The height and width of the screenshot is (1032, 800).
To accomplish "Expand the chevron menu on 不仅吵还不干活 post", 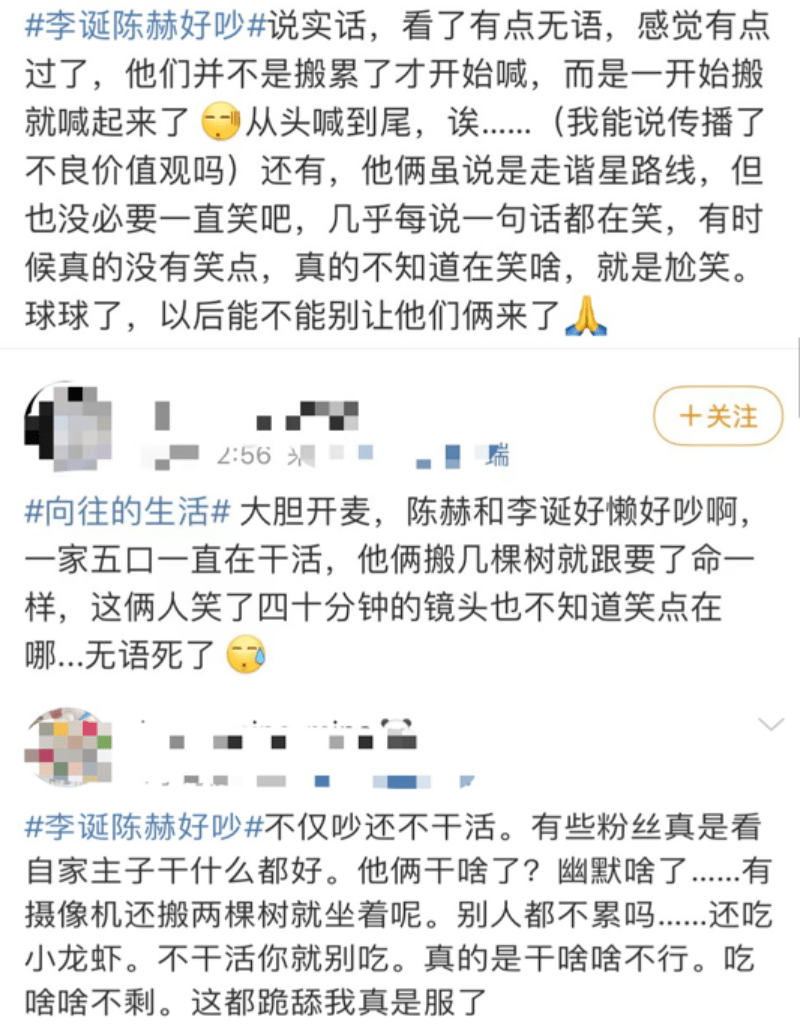I will [771, 723].
